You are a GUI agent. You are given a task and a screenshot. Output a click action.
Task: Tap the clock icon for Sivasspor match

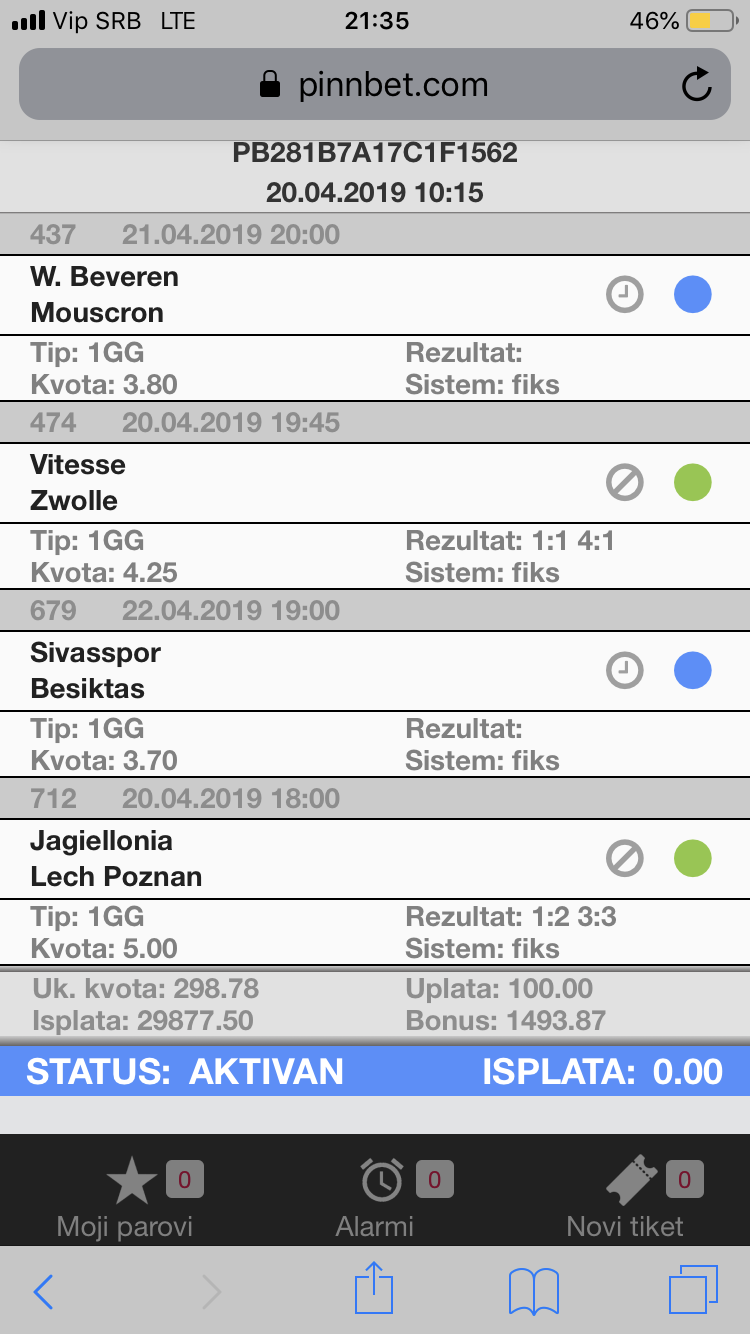pyautogui.click(x=625, y=671)
